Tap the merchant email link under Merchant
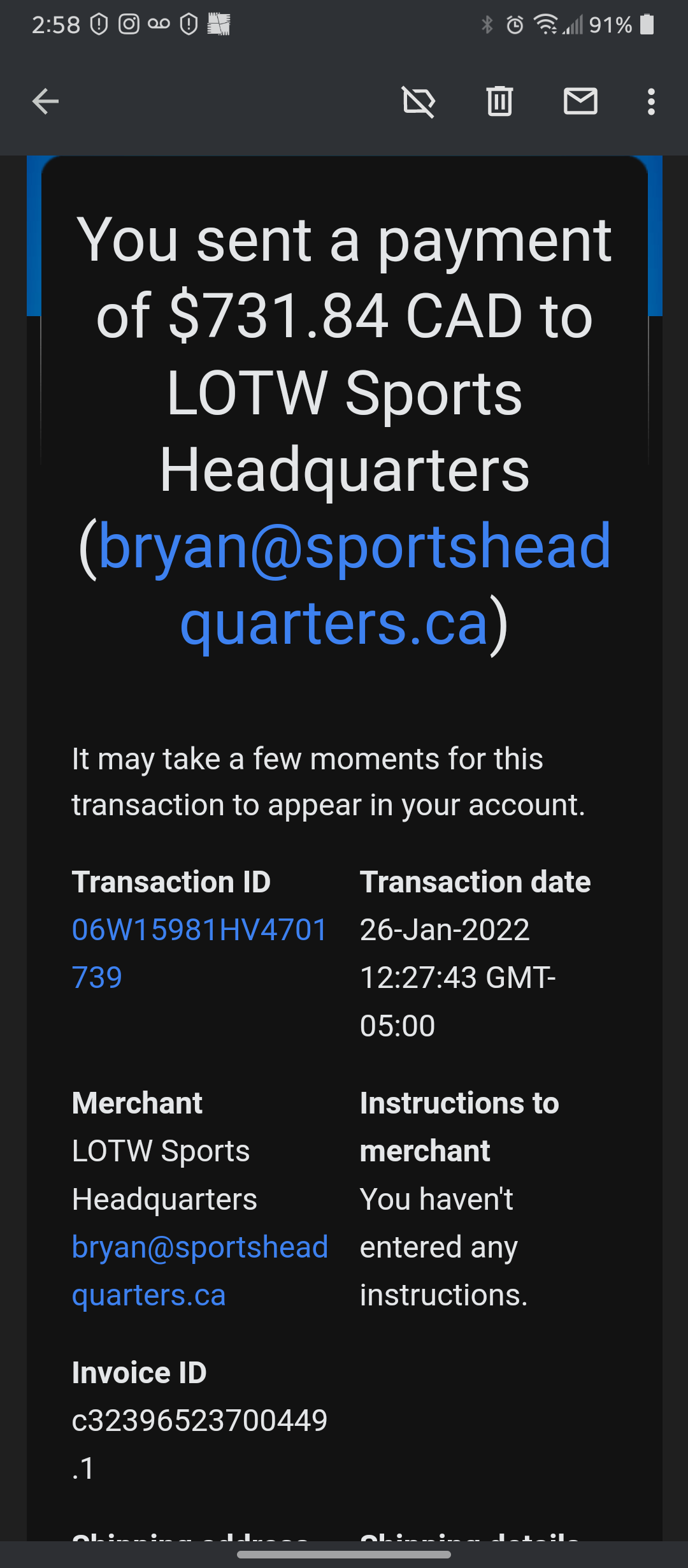 (199, 1271)
